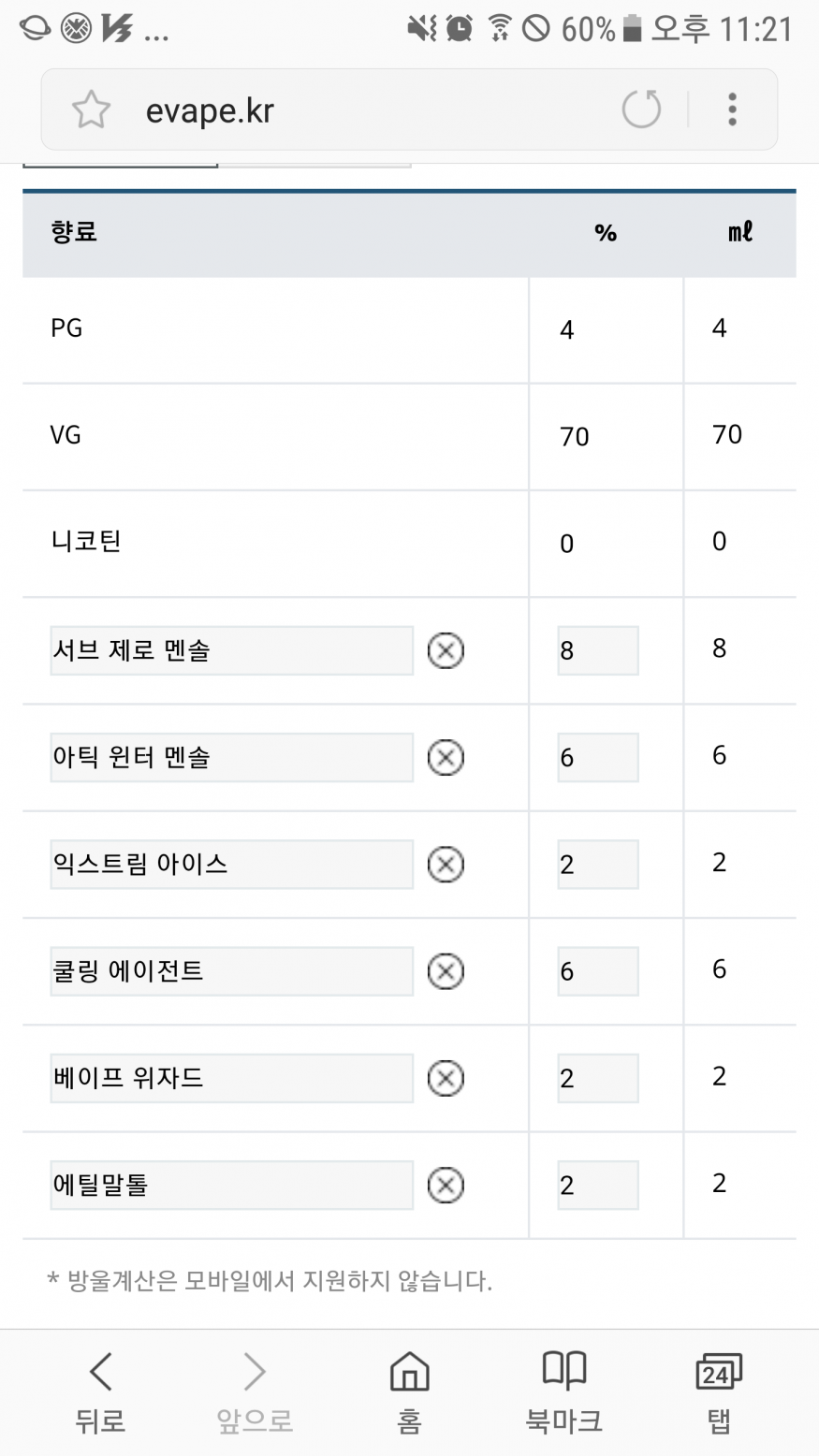819x1456 pixels.
Task: Delete the 베이프 위자드 flavor row
Action: (x=446, y=1078)
